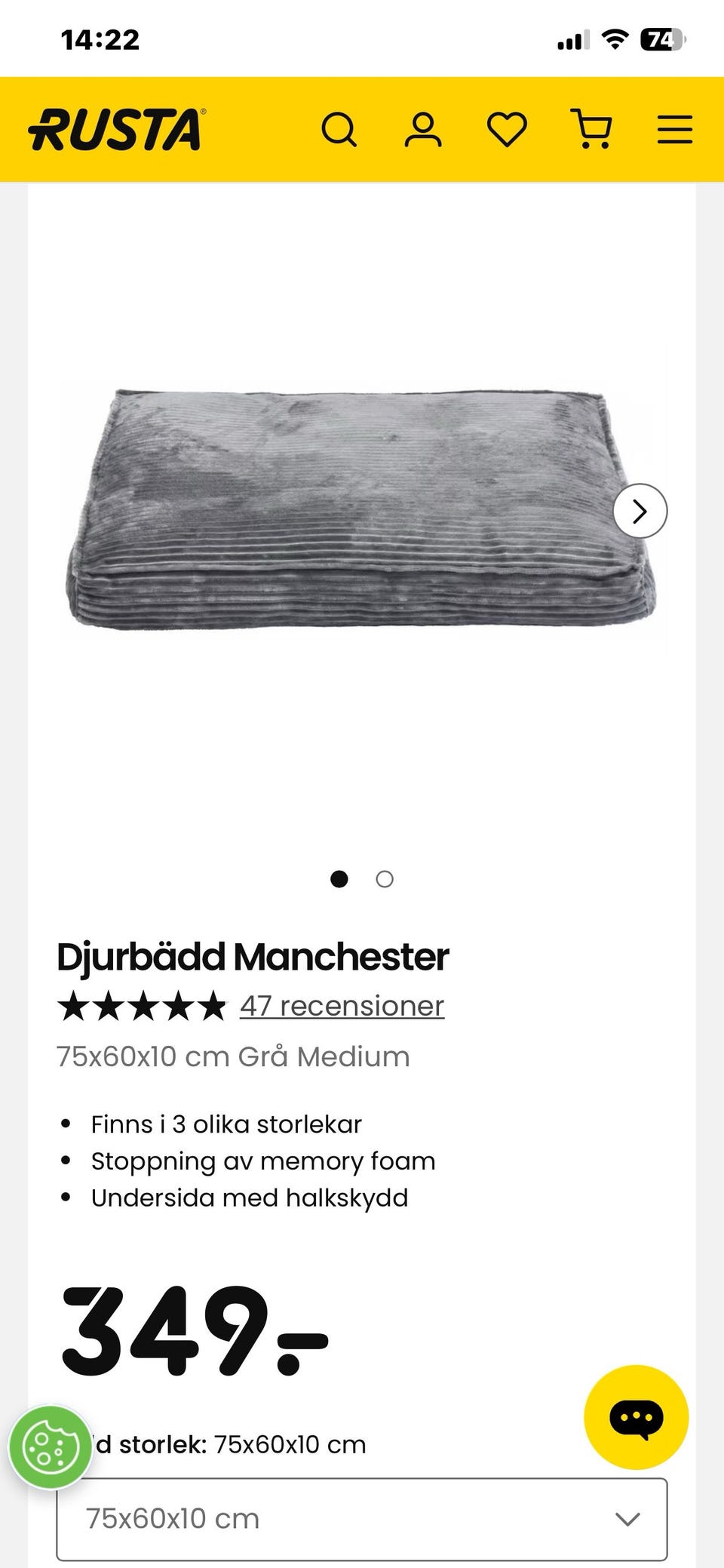Open the 47 recensioner reviews link
The image size is (724, 1568).
point(342,1006)
